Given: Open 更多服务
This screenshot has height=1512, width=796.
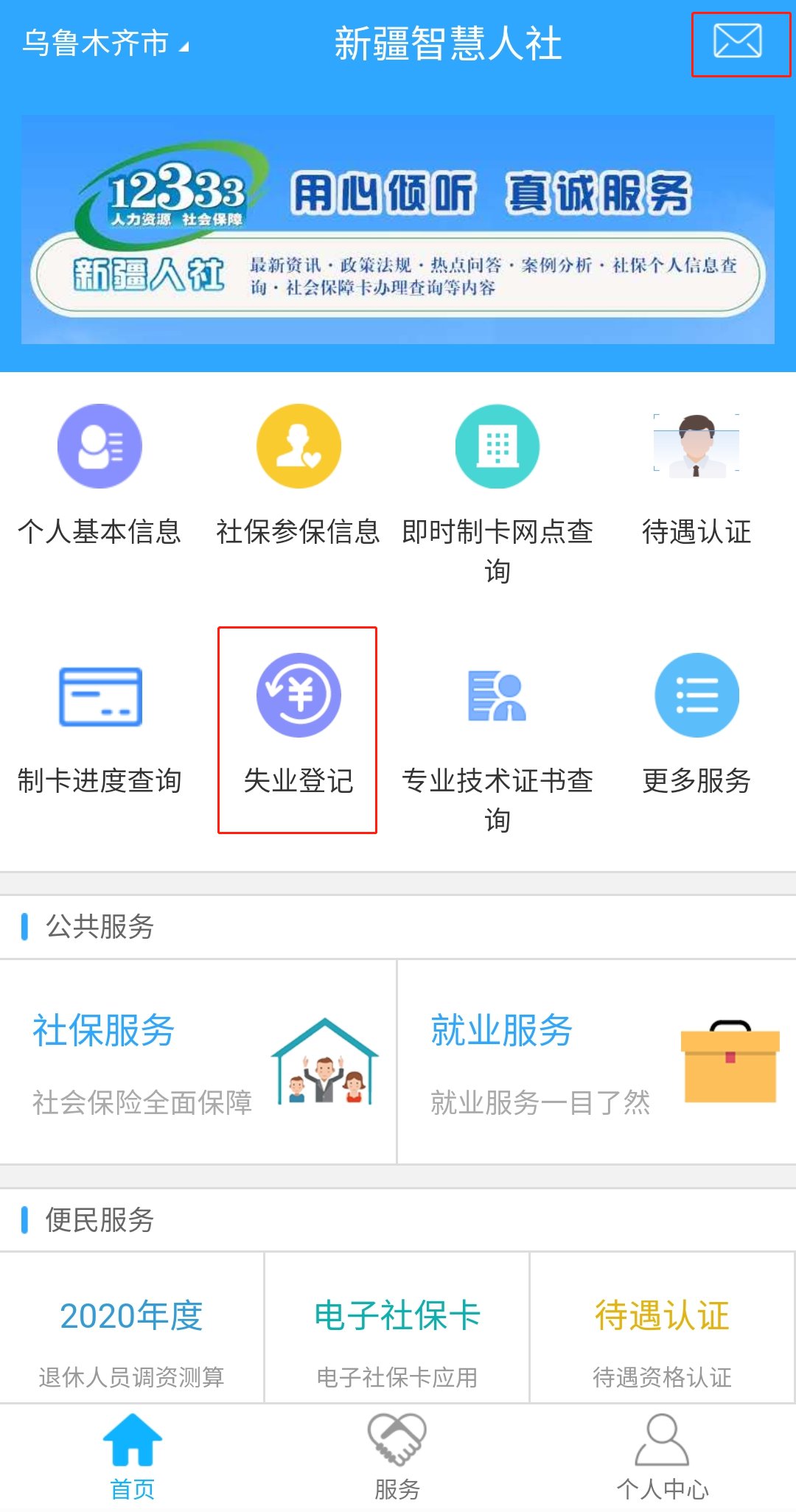Looking at the screenshot, I should [x=696, y=726].
